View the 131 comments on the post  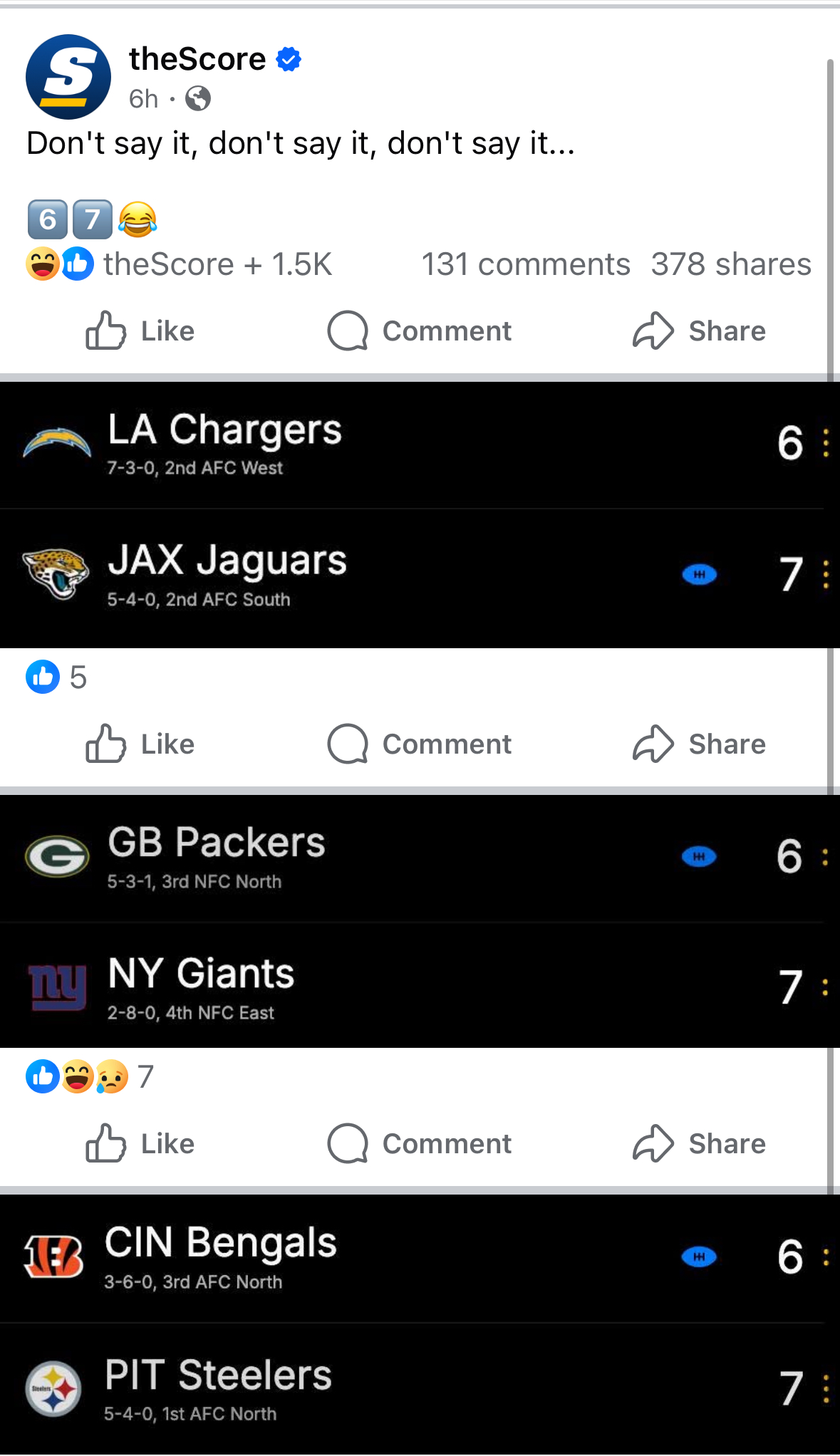(x=525, y=264)
